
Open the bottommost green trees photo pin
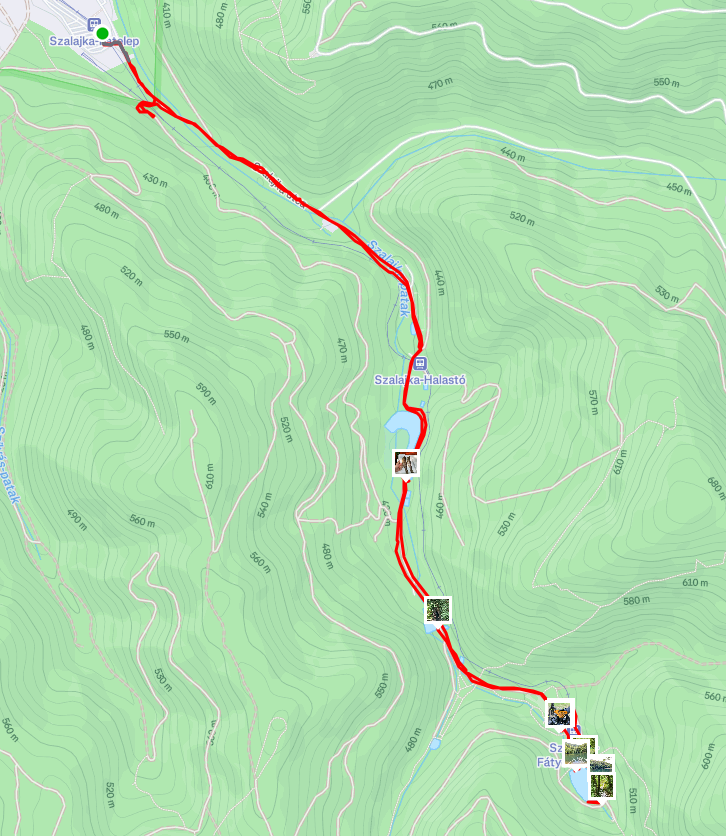[x=601, y=786]
